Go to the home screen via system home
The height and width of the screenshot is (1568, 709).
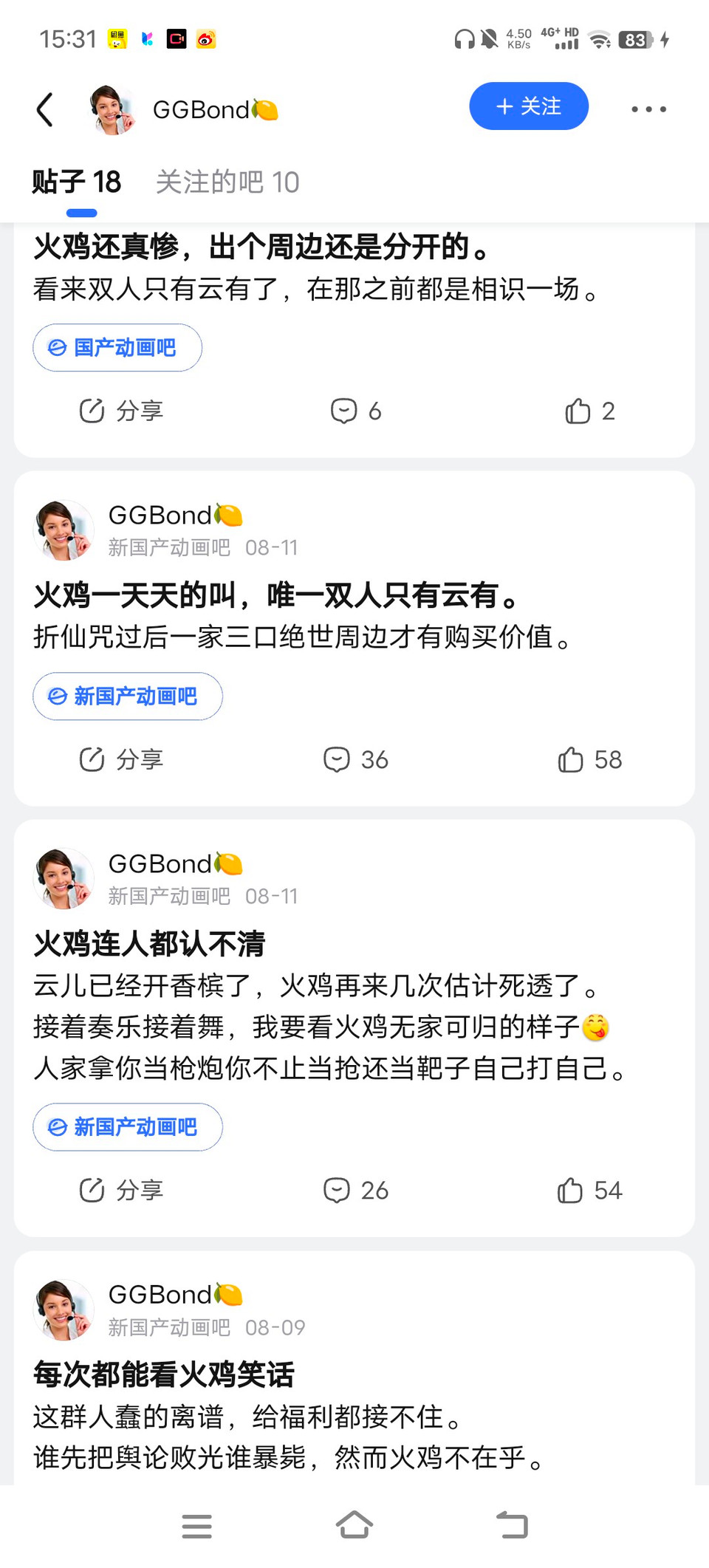pos(354,1525)
